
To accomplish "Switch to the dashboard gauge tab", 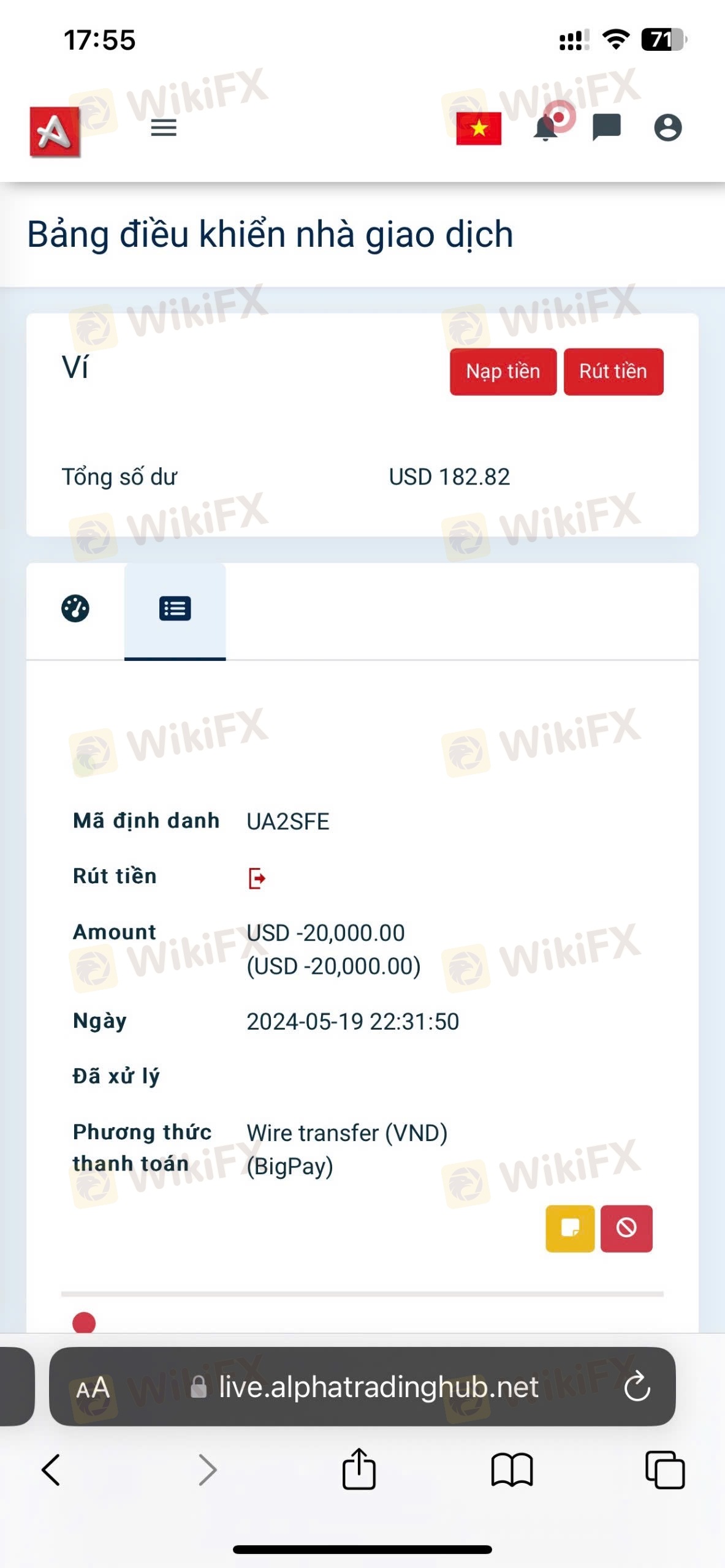I will click(x=75, y=609).
